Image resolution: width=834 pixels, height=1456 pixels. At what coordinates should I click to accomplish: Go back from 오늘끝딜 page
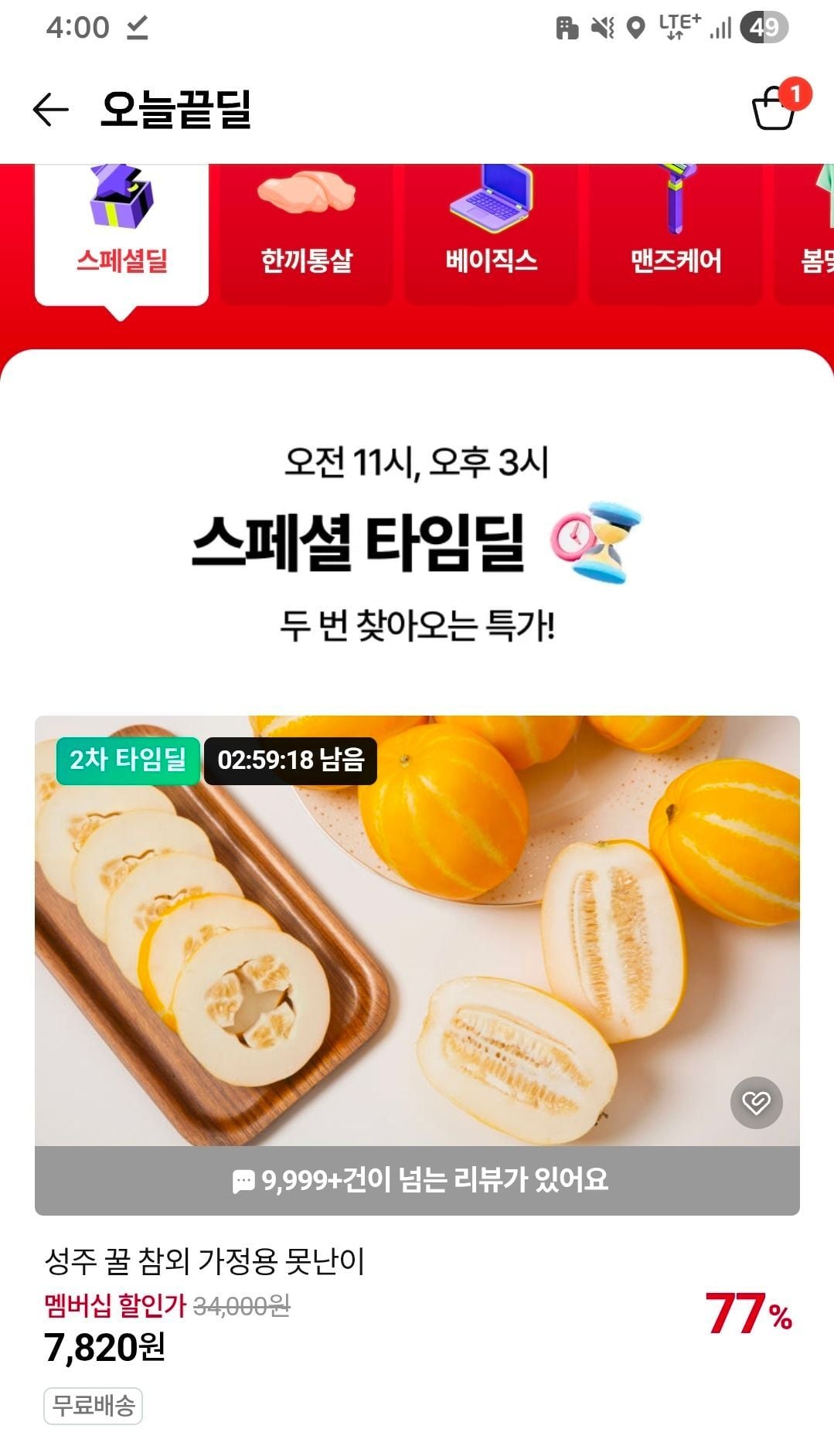51,110
